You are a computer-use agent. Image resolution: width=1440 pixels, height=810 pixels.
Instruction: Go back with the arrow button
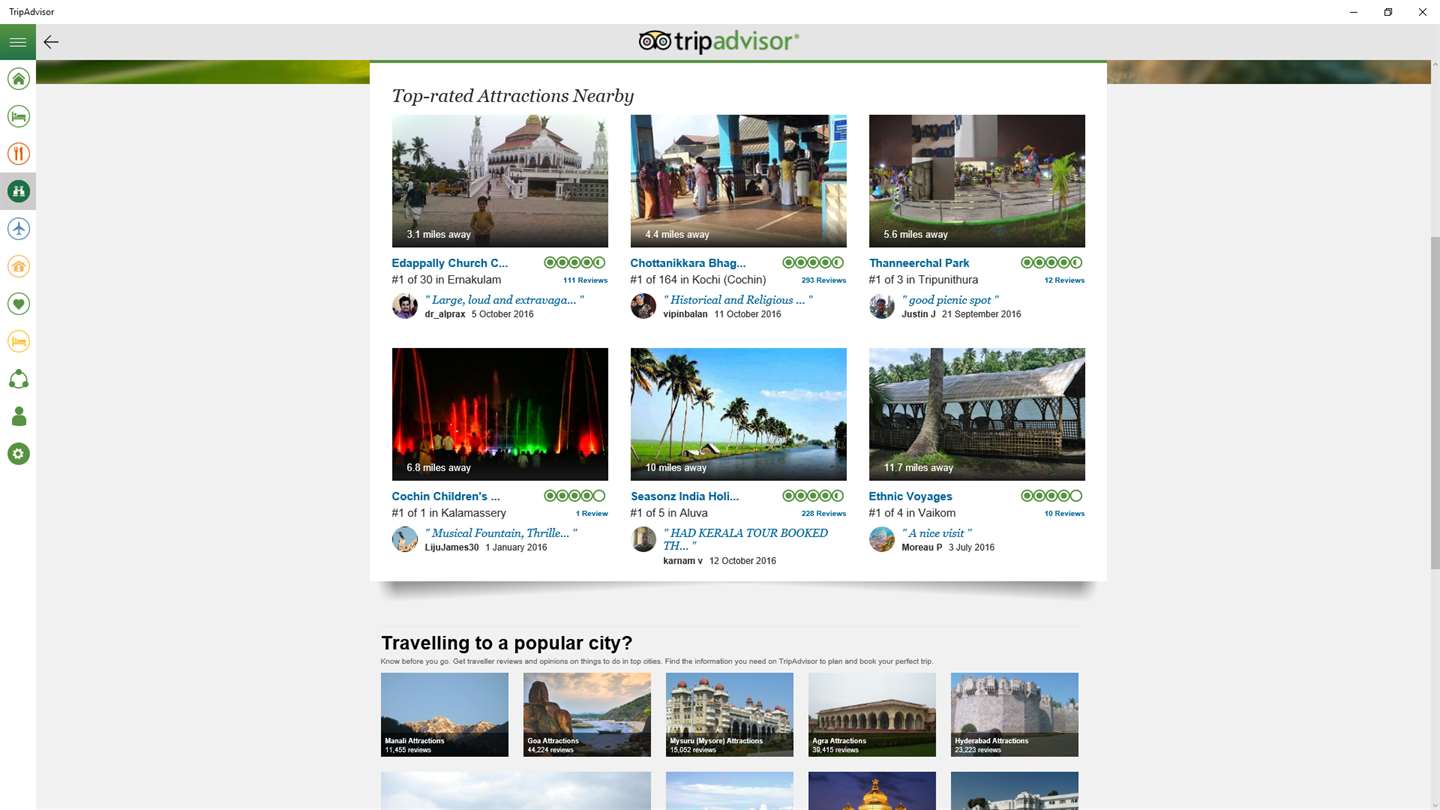[51, 42]
